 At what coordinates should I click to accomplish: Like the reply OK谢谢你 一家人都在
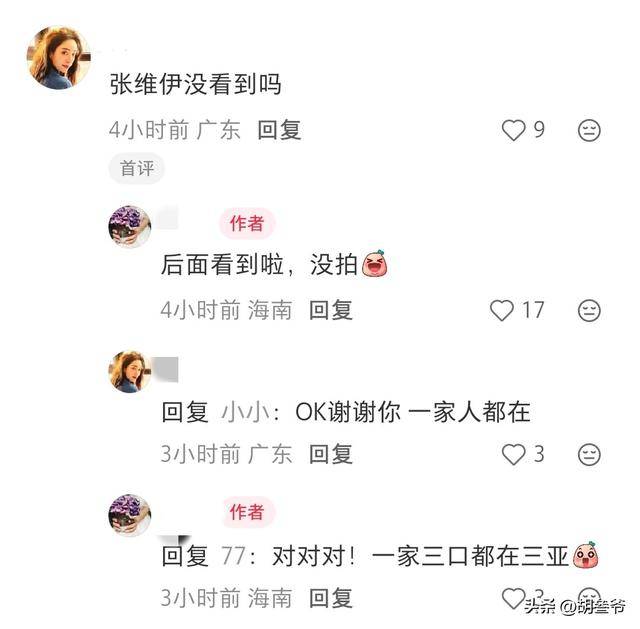pos(513,454)
